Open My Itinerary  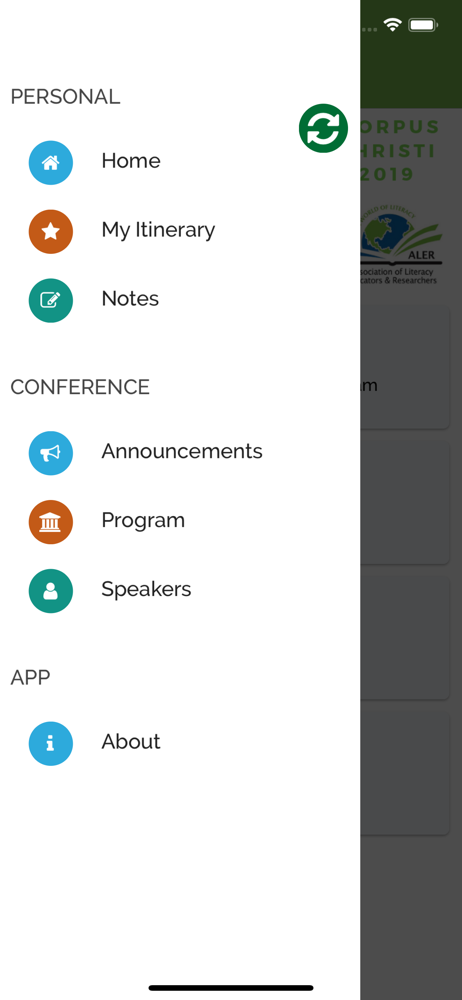click(x=180, y=231)
